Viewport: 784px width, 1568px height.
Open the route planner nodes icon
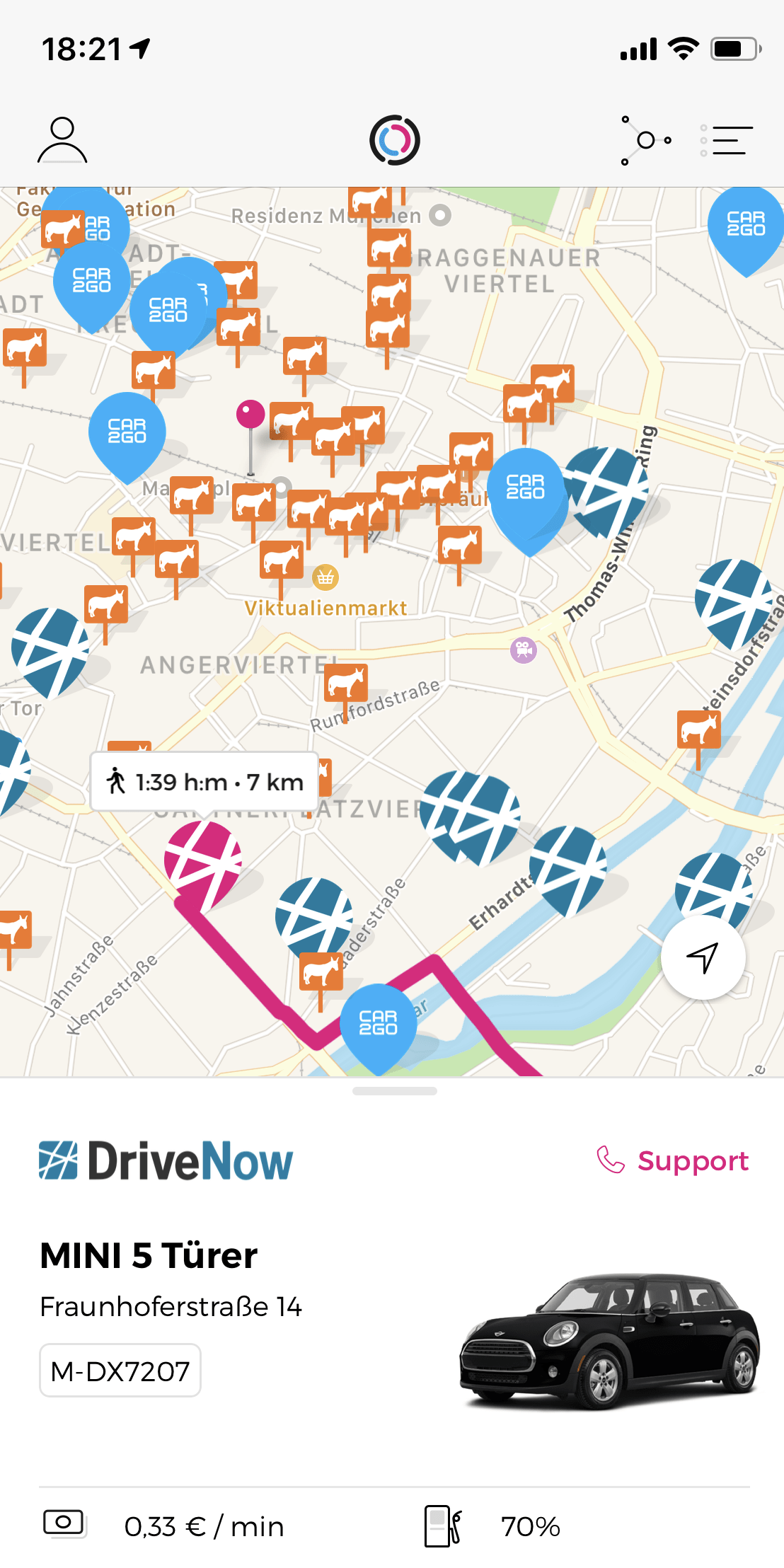pyautogui.click(x=645, y=140)
